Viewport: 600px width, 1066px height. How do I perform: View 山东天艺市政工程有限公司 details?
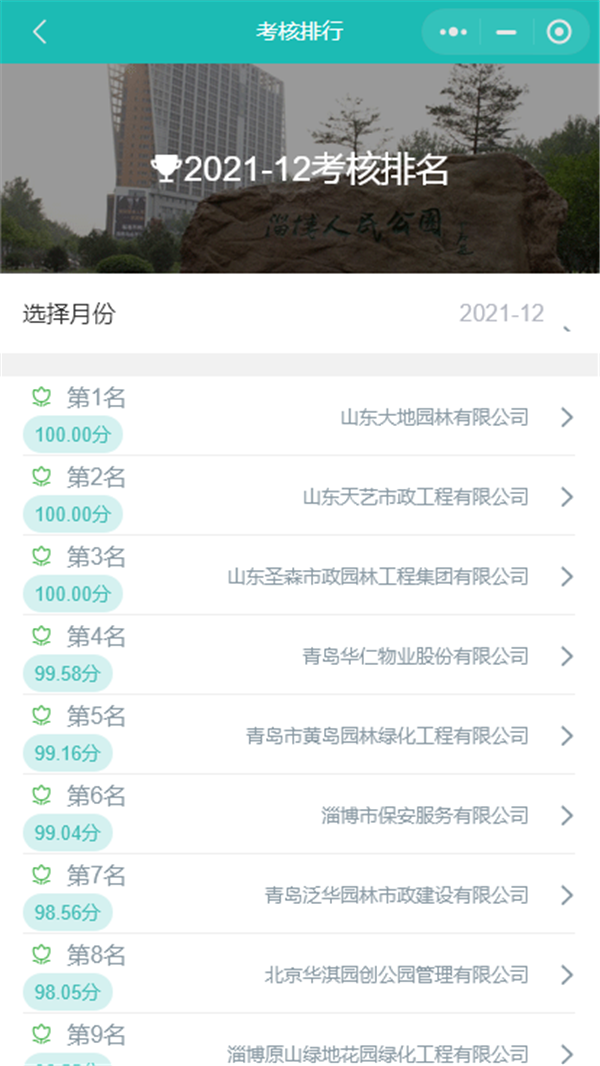(x=416, y=496)
